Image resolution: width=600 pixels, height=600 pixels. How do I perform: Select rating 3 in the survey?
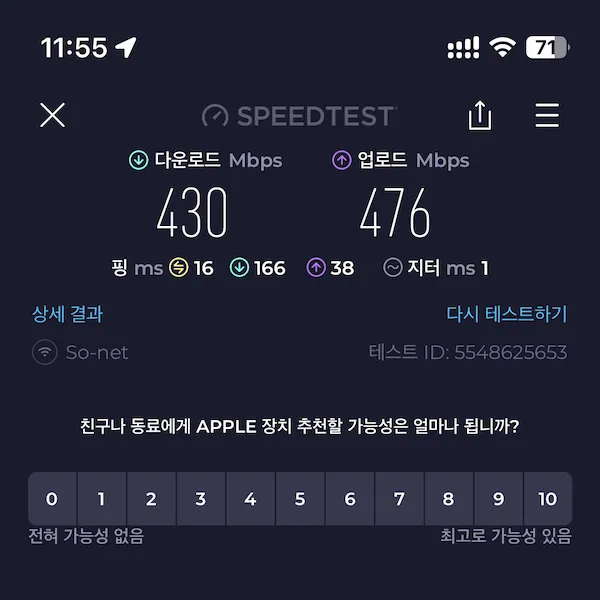(x=201, y=499)
